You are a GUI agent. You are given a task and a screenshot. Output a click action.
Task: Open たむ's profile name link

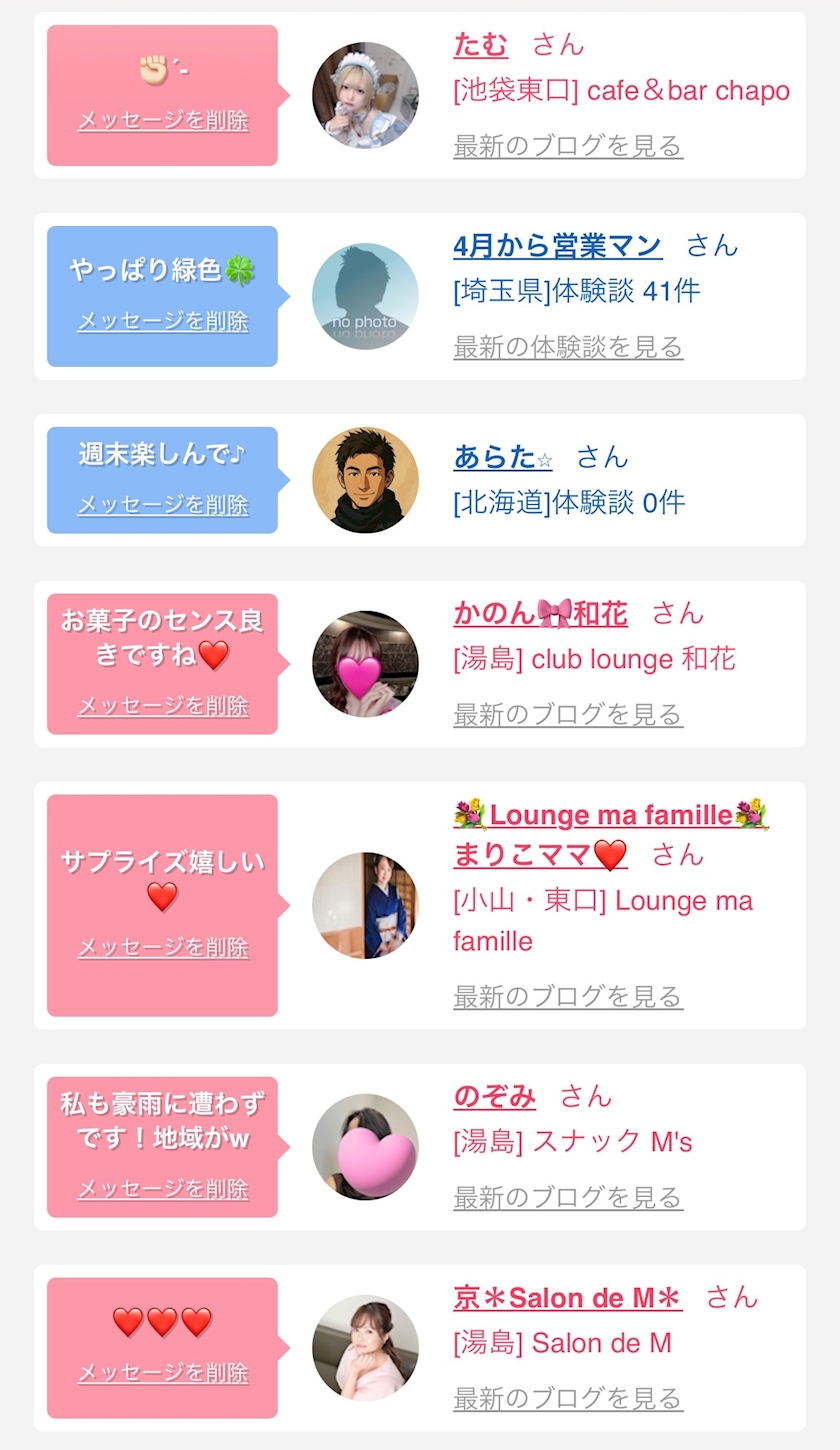(480, 45)
